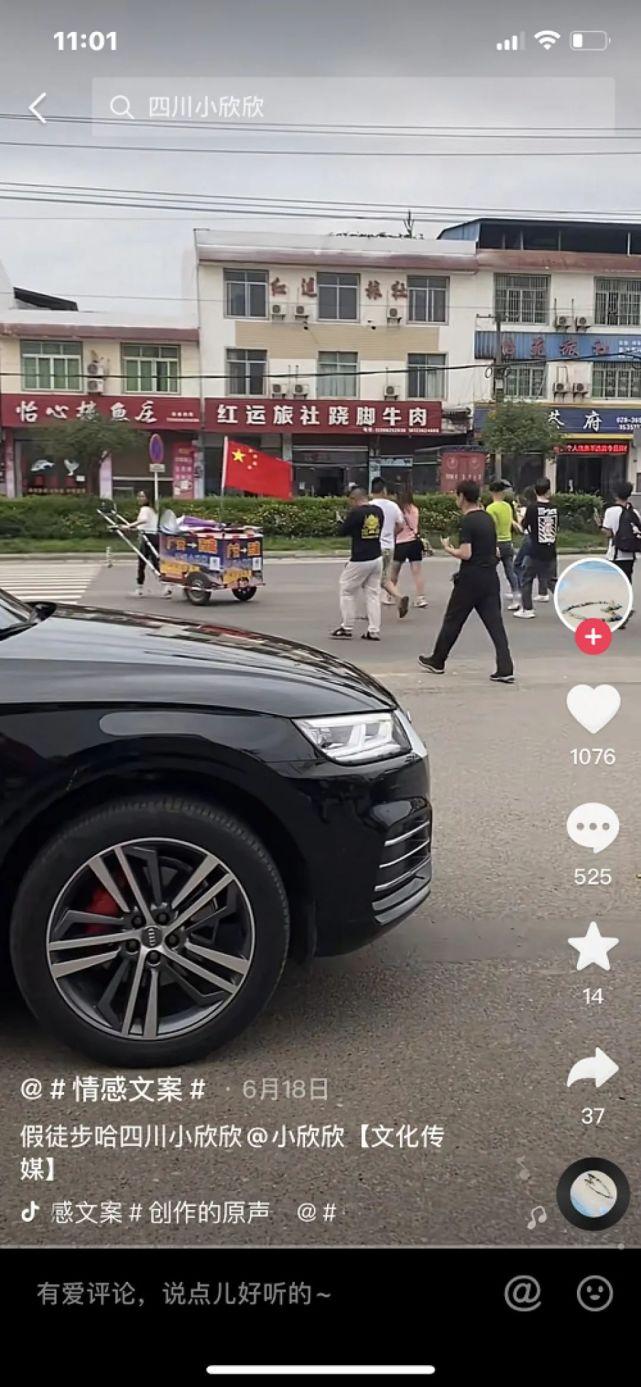Open the spinning music disc

click(593, 1194)
